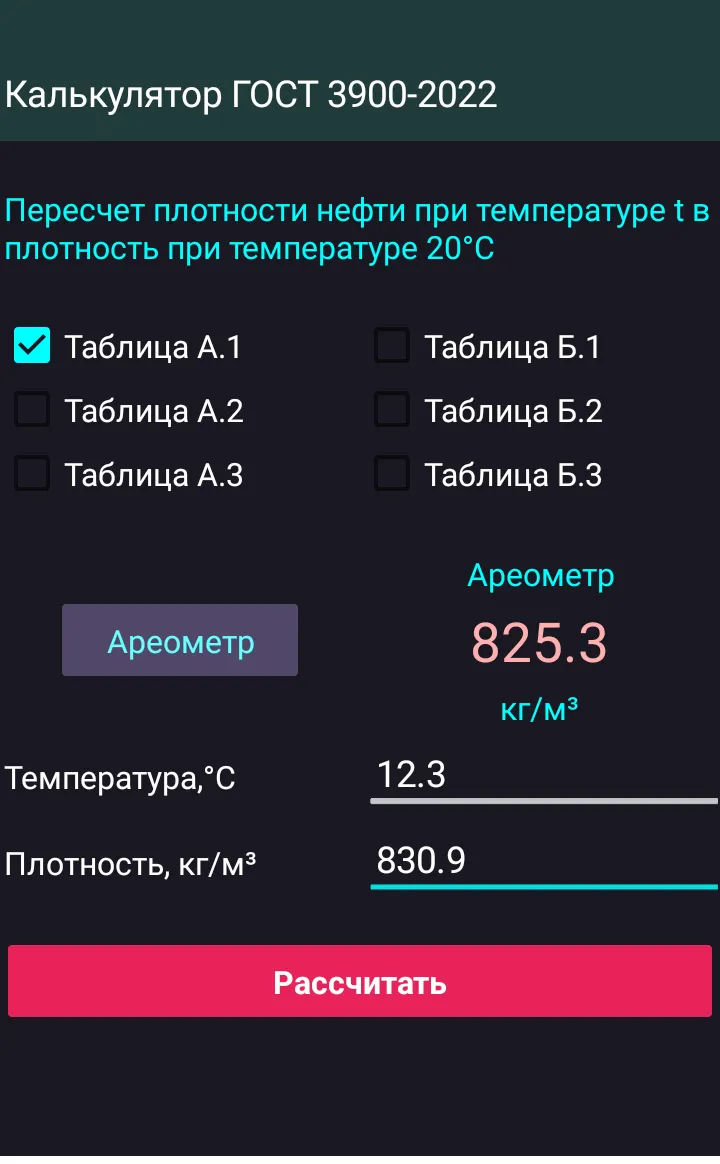The height and width of the screenshot is (1164, 720).
Task: Choose the Таблица Б.3 checkbox
Action: pyautogui.click(x=392, y=474)
